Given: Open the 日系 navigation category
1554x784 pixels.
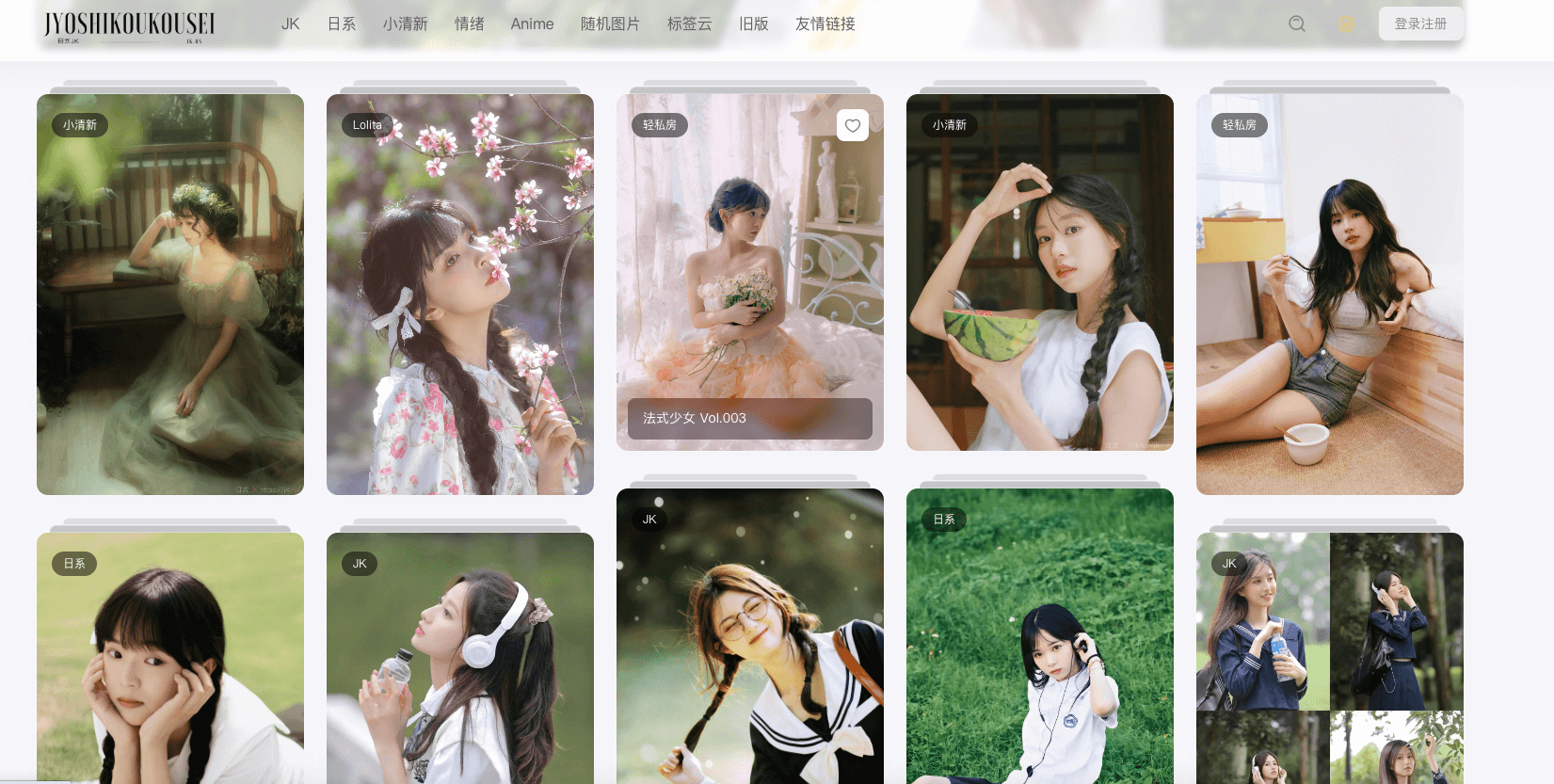Looking at the screenshot, I should tap(341, 24).
